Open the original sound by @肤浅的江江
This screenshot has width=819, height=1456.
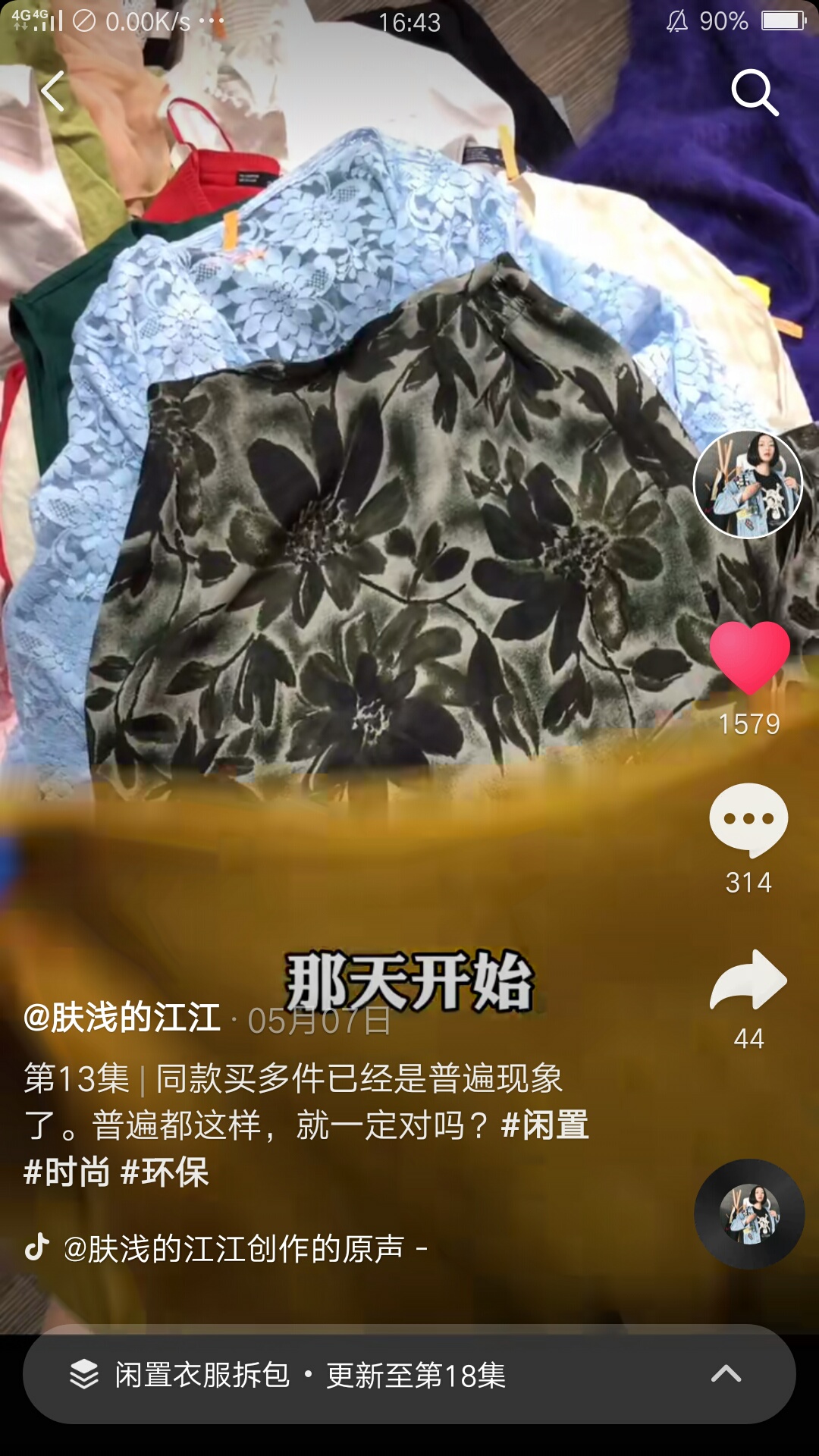[234, 1248]
